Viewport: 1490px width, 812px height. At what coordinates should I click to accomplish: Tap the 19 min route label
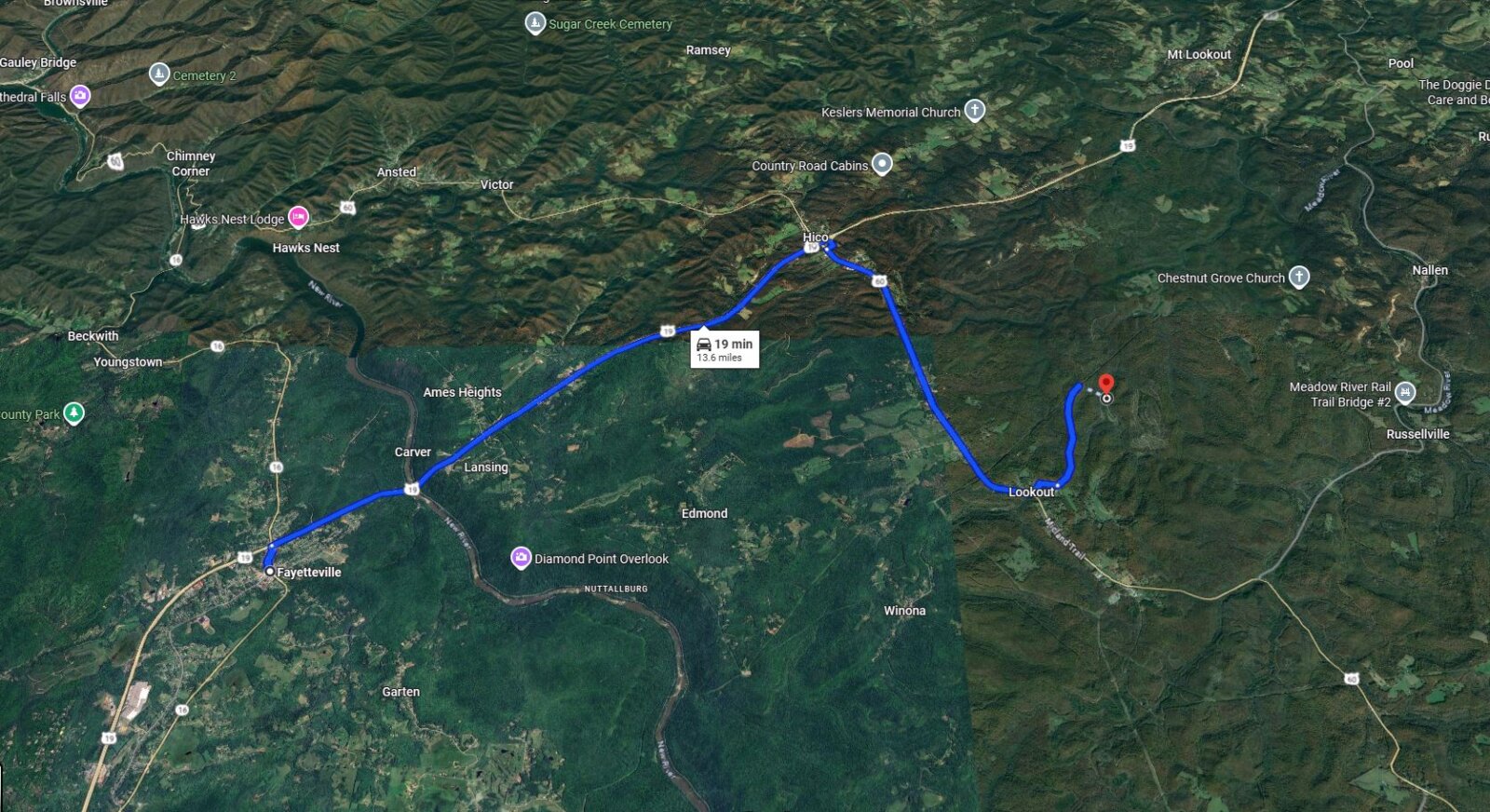pyautogui.click(x=725, y=349)
